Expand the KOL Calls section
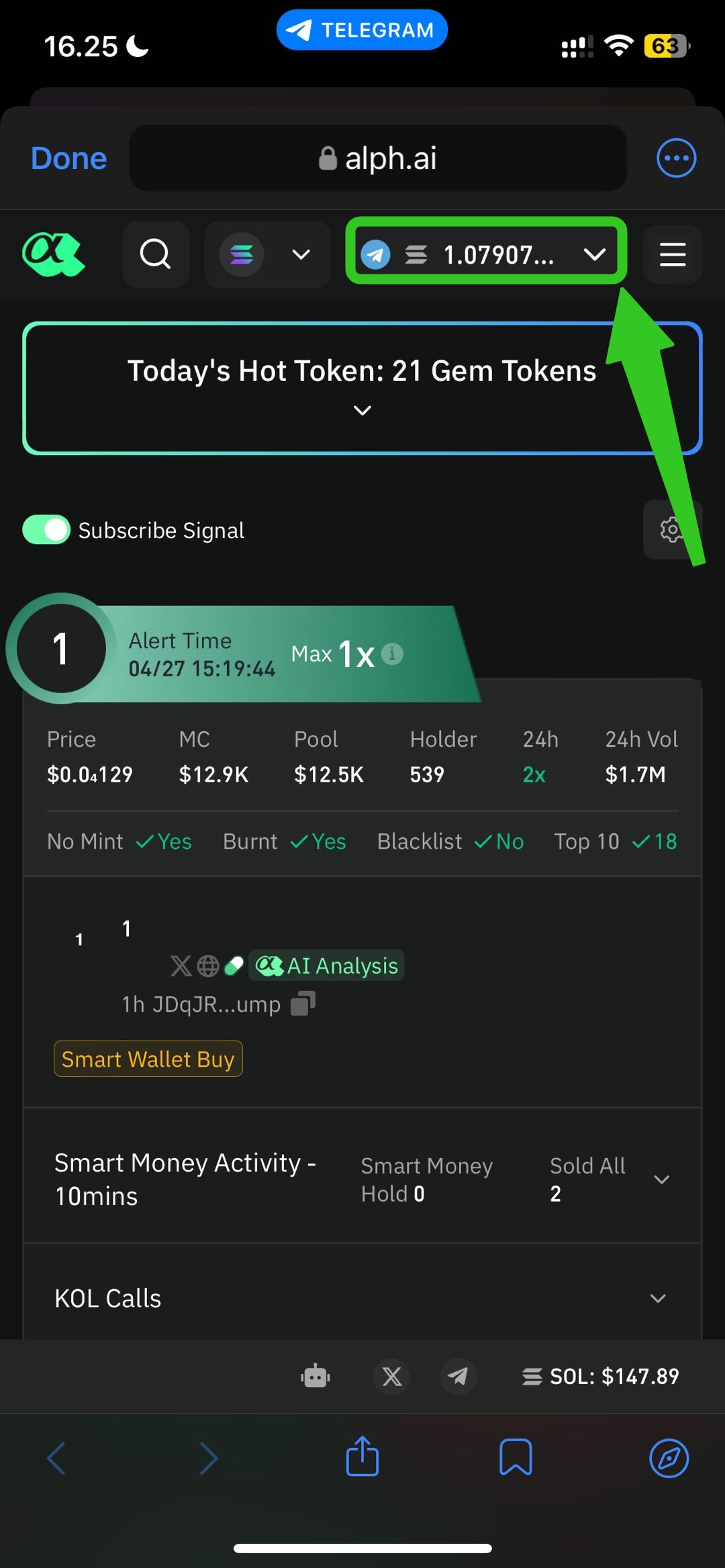Viewport: 725px width, 1568px height. click(x=658, y=1298)
